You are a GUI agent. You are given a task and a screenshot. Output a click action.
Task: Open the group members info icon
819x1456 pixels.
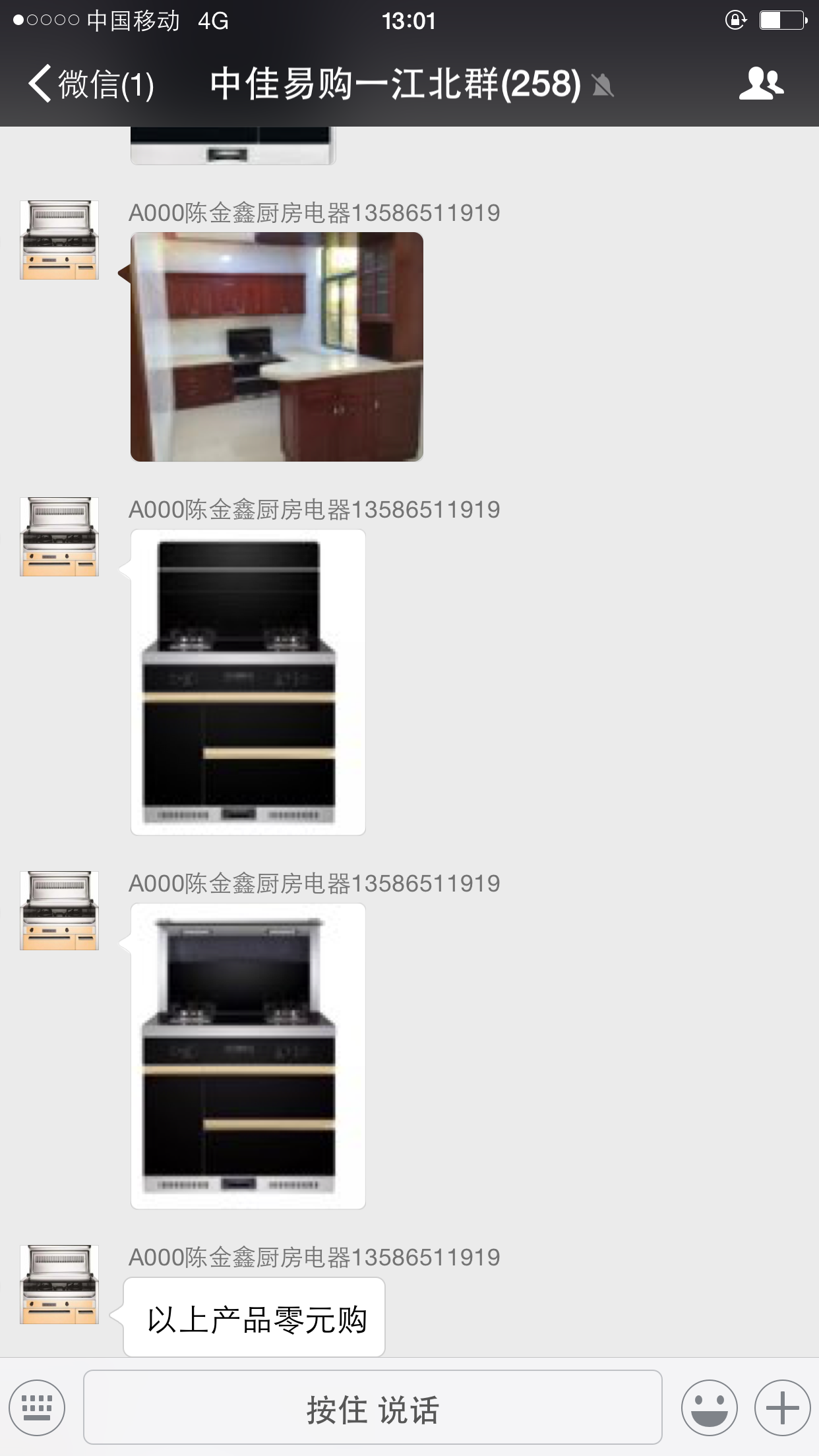[761, 84]
